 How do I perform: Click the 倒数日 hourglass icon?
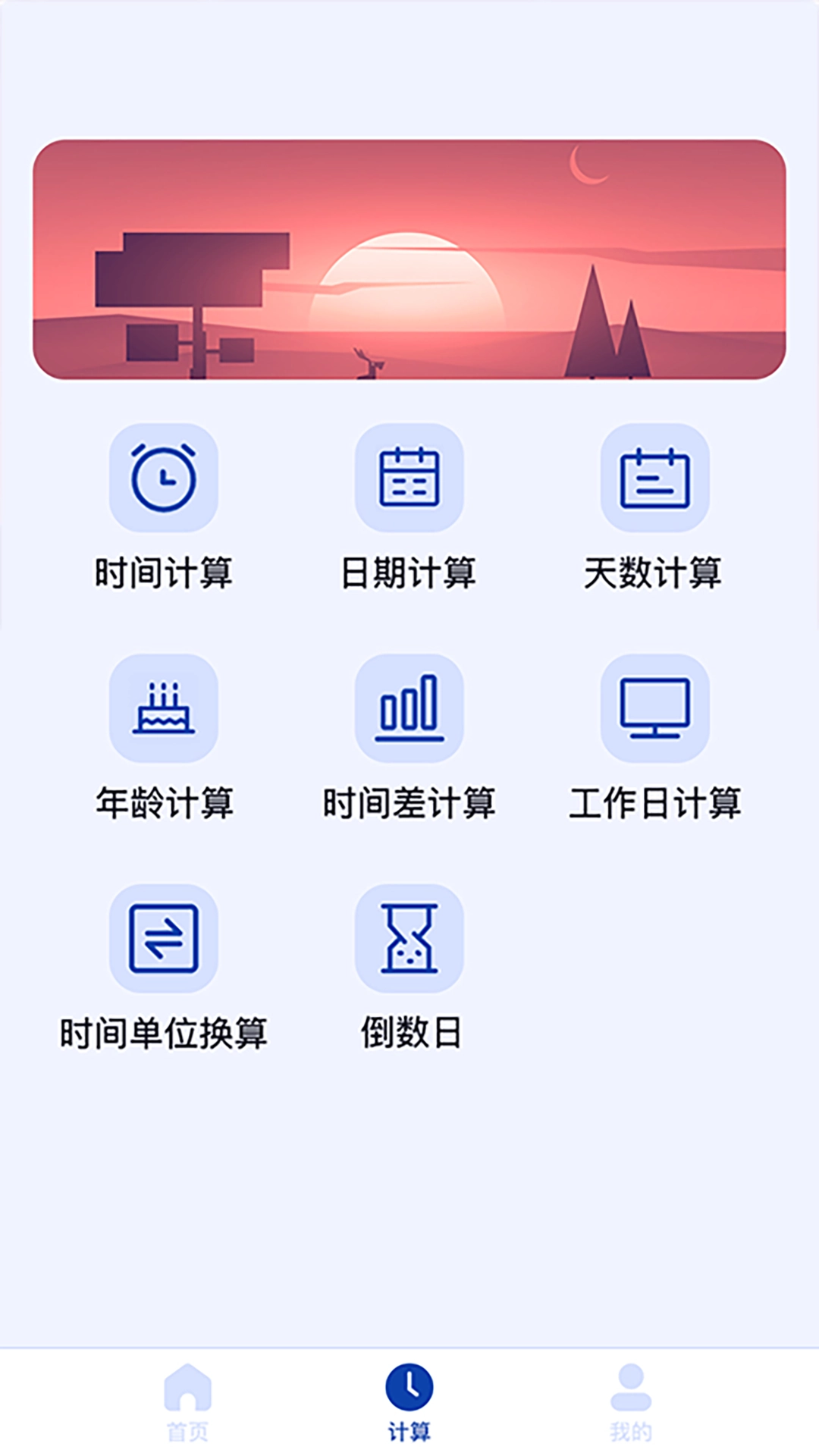(x=411, y=938)
